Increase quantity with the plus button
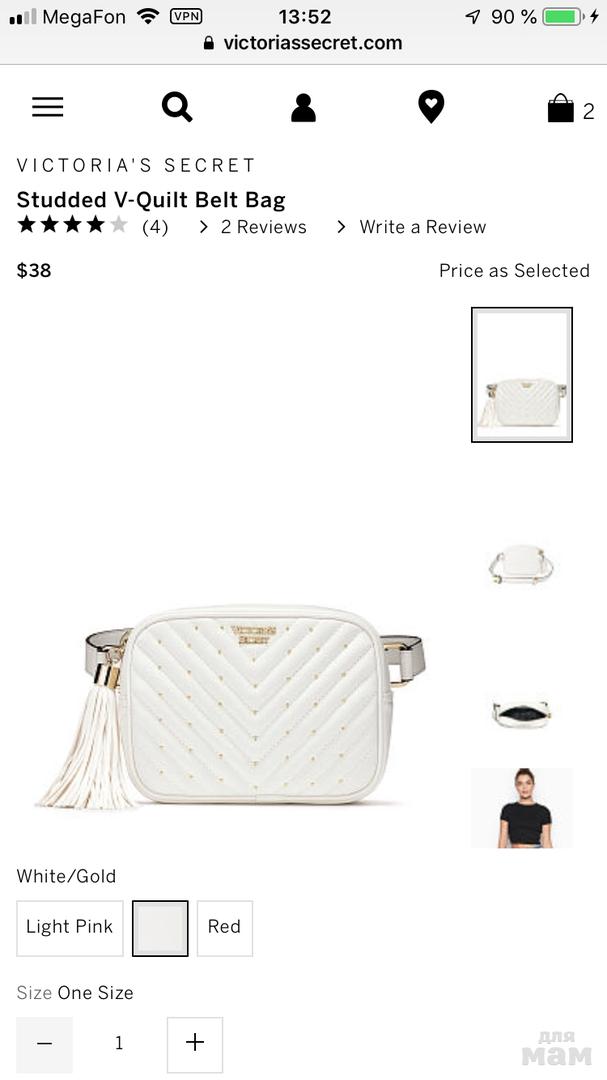 click(195, 1044)
